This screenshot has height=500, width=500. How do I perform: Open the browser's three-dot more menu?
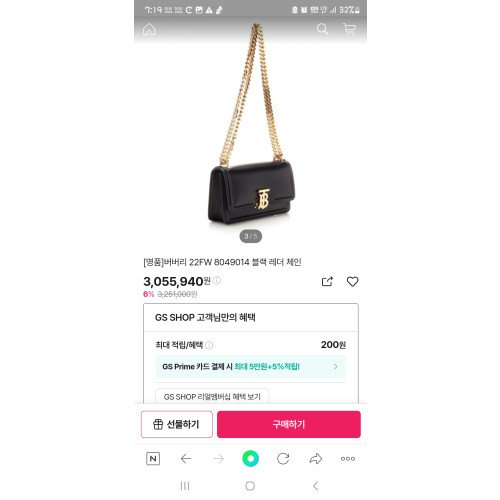point(348,459)
